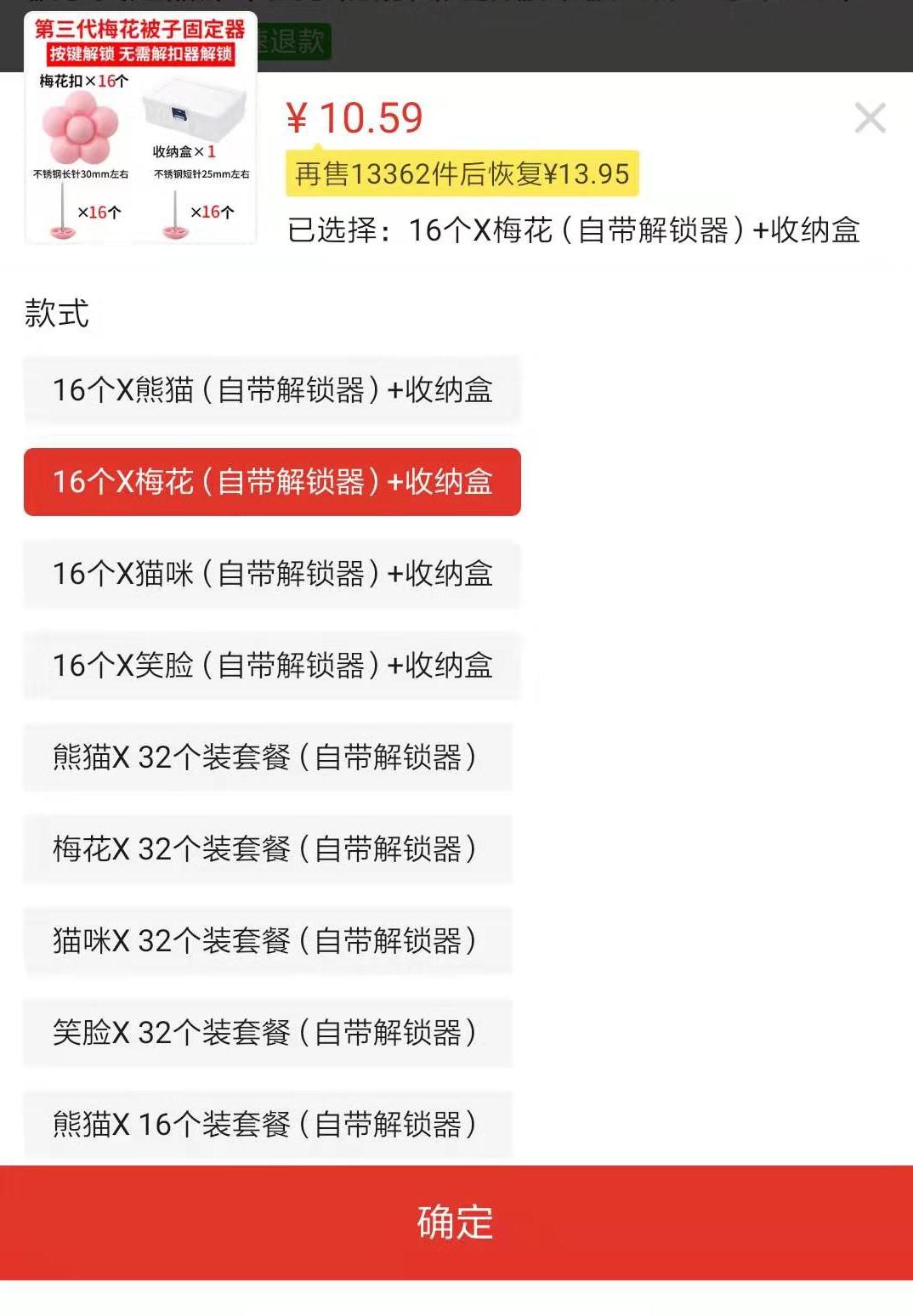Choose the 熊猫X 32个装套餐 variant
The width and height of the screenshot is (913, 1316).
pos(268,757)
